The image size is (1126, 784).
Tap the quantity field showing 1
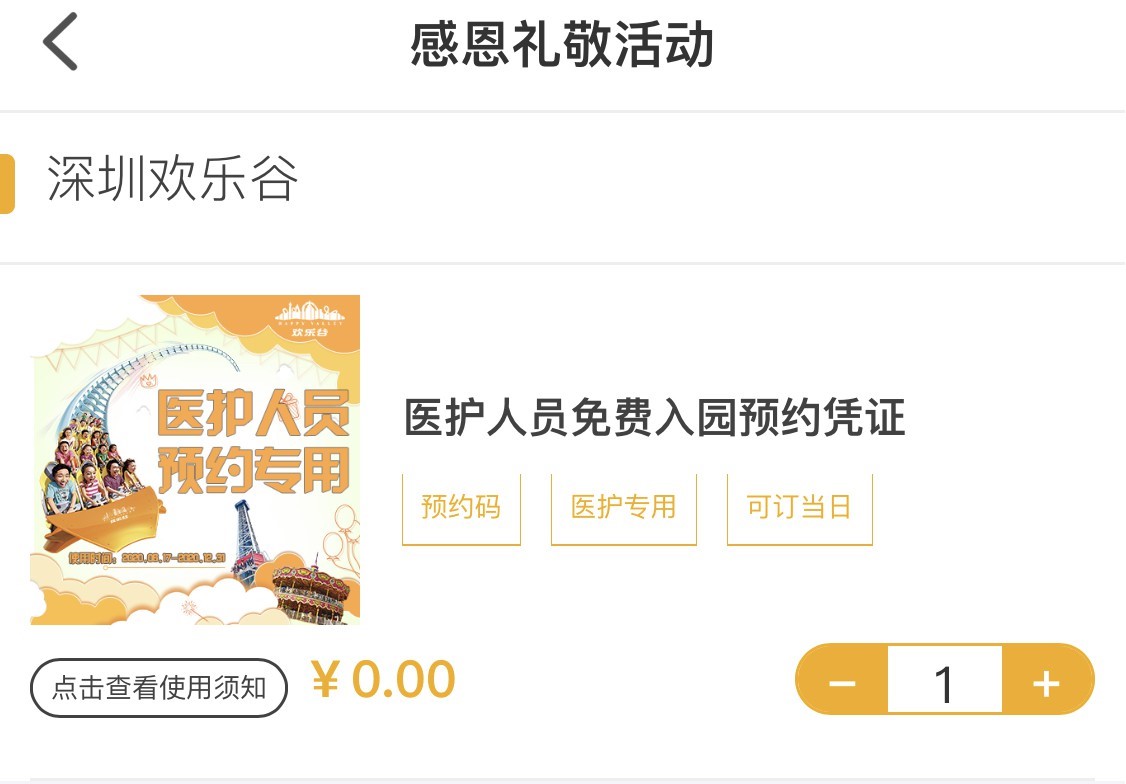(944, 683)
